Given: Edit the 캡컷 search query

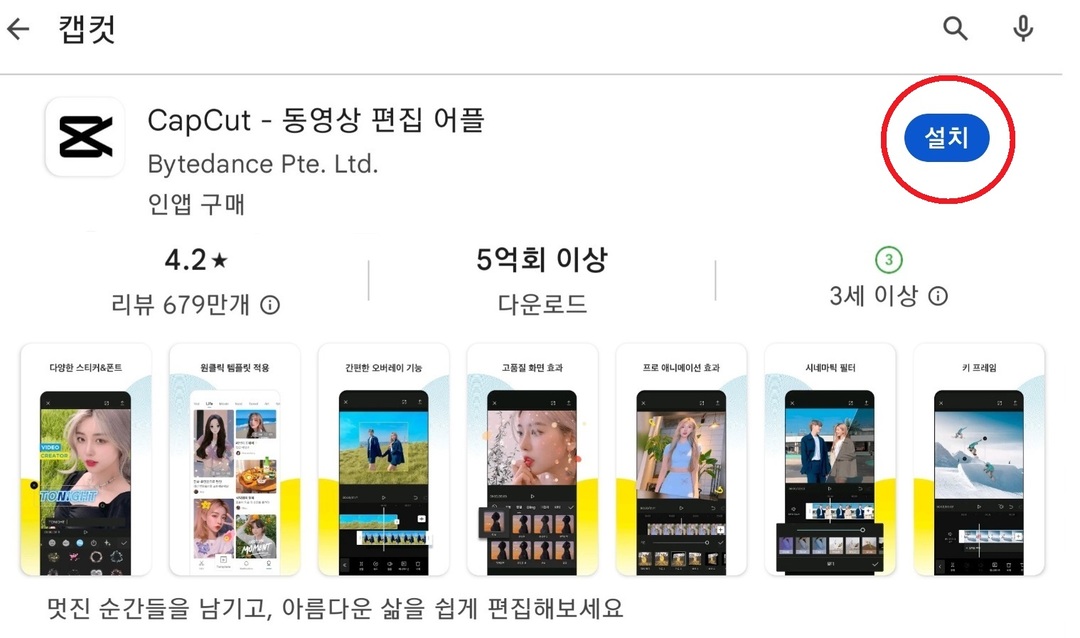Looking at the screenshot, I should [x=88, y=30].
